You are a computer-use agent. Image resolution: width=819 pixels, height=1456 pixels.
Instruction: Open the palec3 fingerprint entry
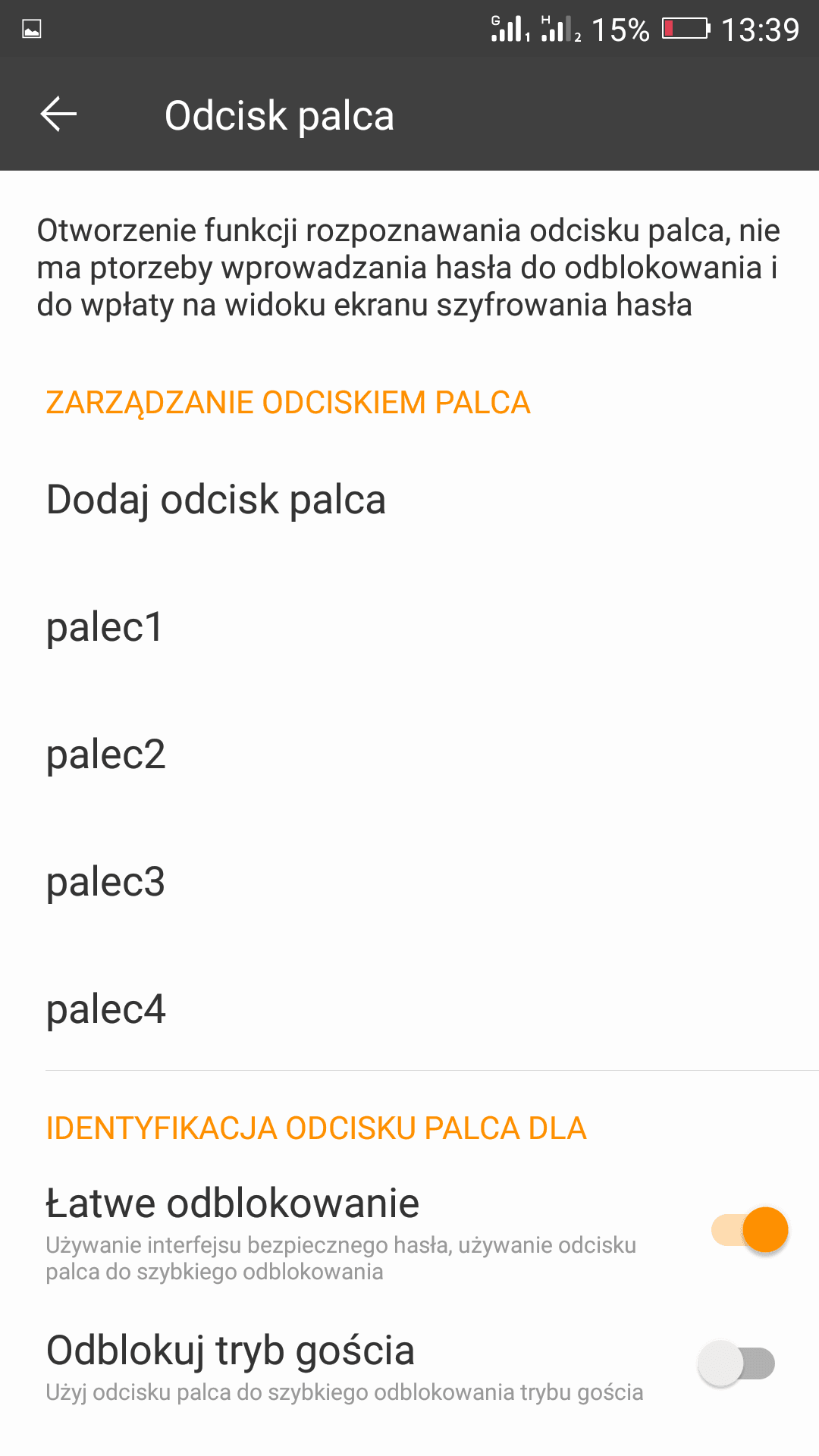(409, 883)
